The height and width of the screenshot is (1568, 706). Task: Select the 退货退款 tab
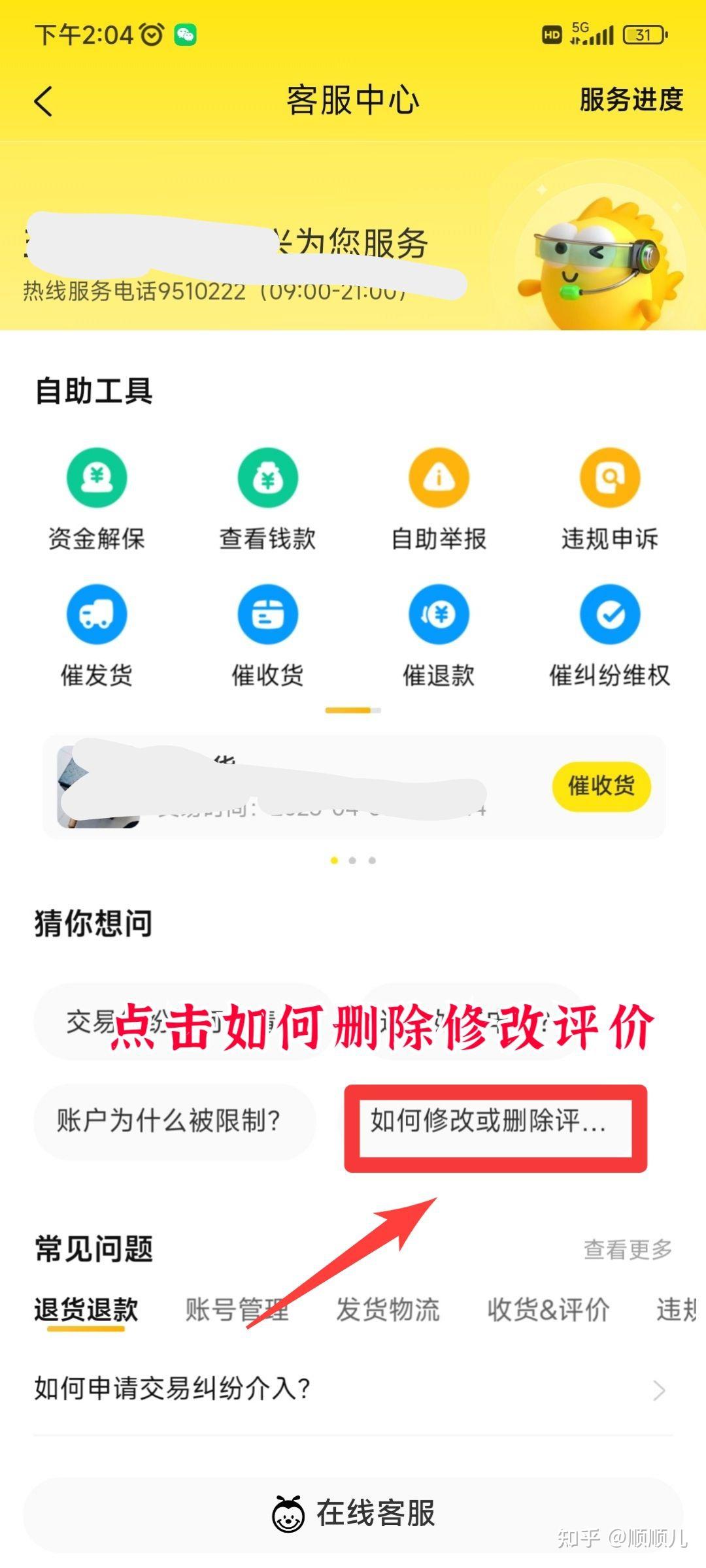click(86, 1310)
